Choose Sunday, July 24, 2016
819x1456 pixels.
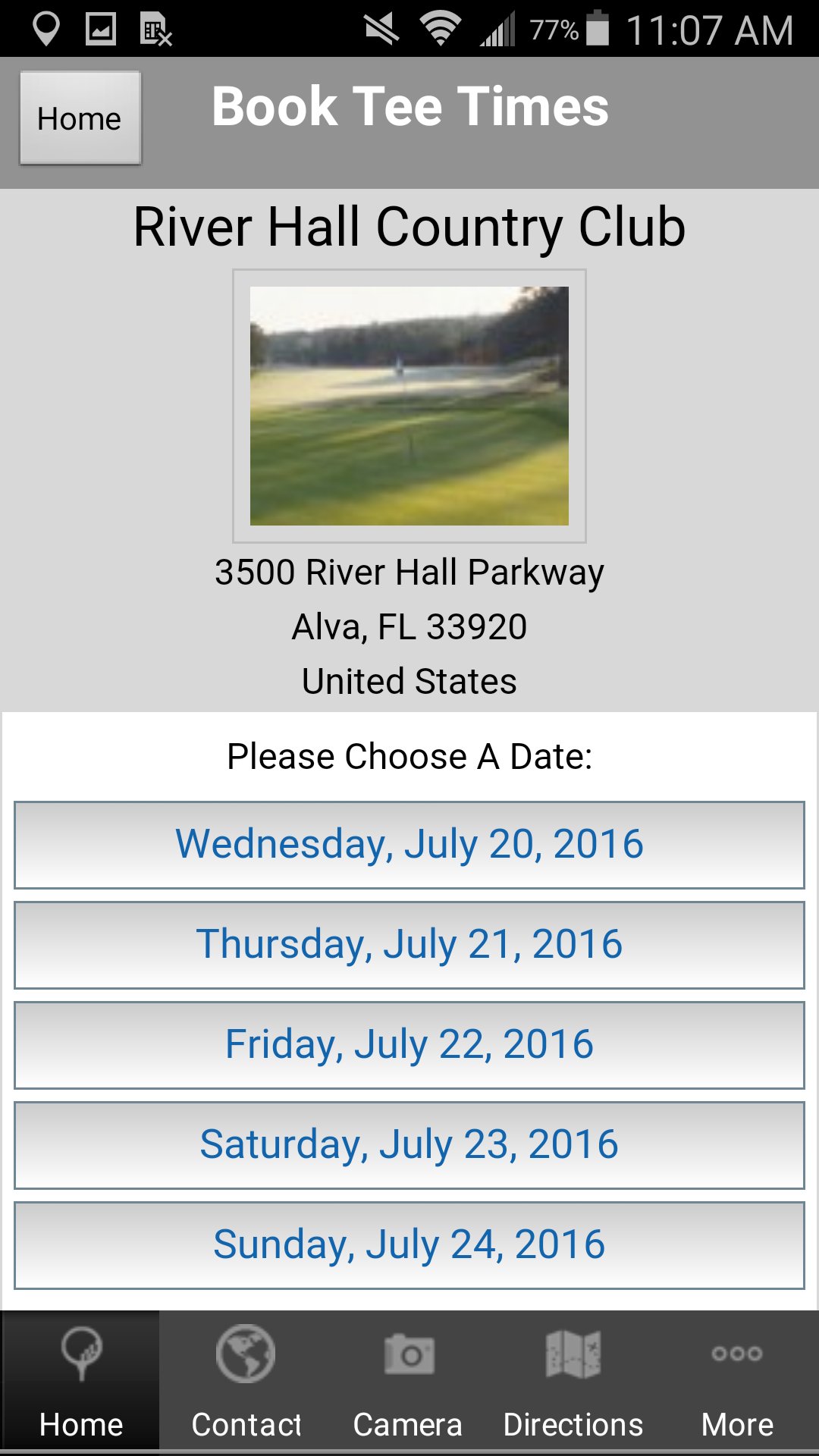coord(409,1245)
